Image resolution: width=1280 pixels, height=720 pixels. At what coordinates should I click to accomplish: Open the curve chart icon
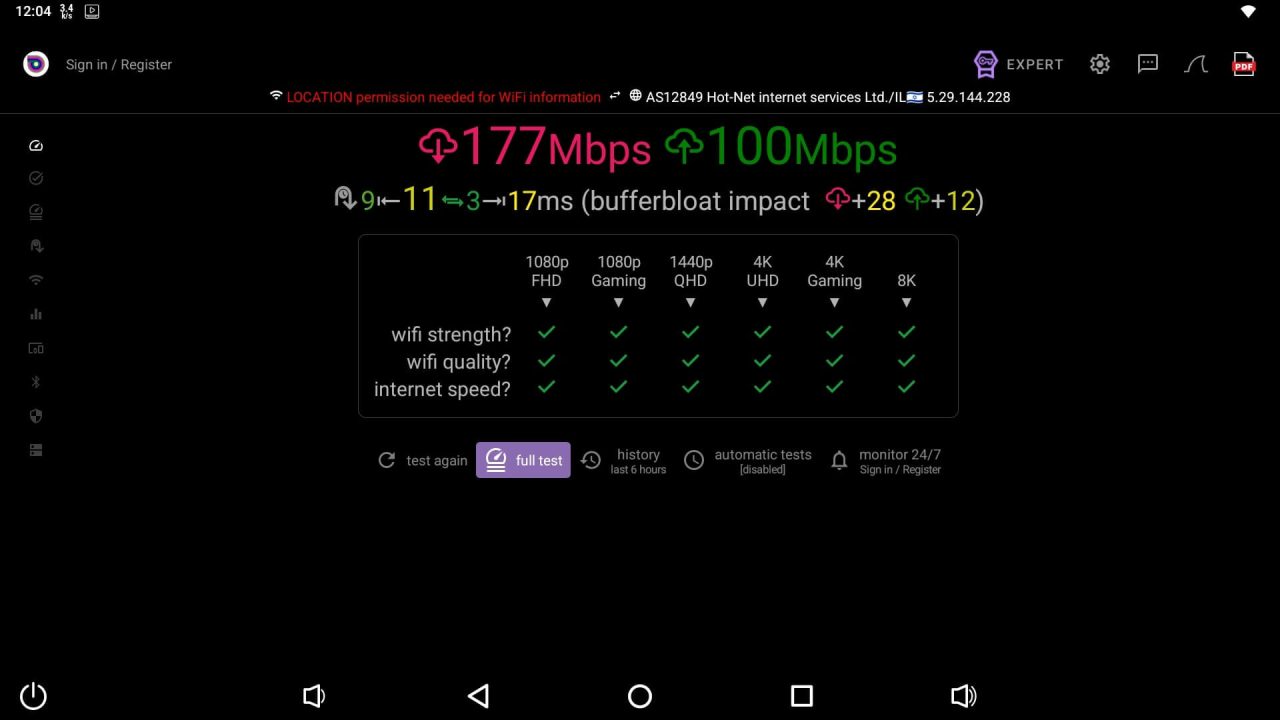(x=1196, y=64)
